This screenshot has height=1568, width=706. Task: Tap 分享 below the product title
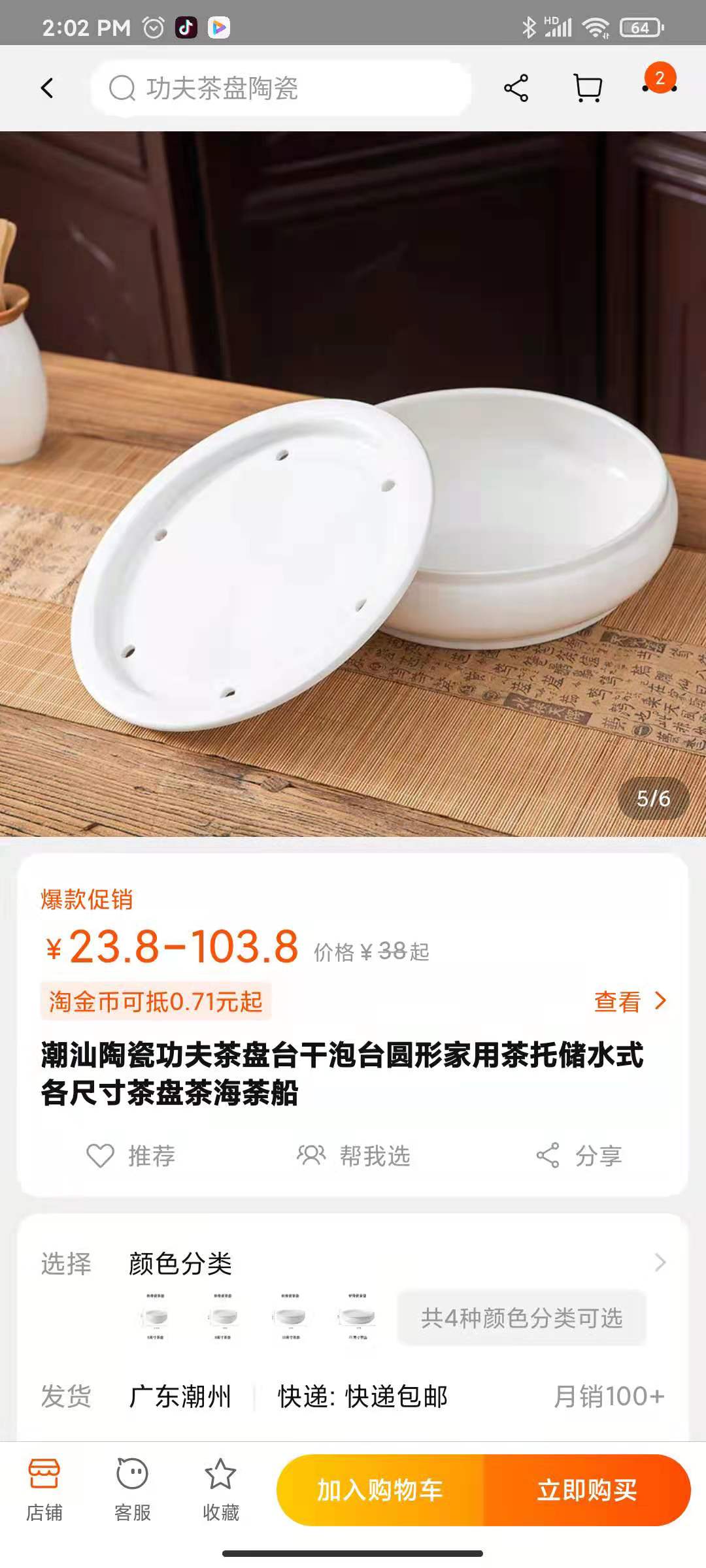point(579,1156)
